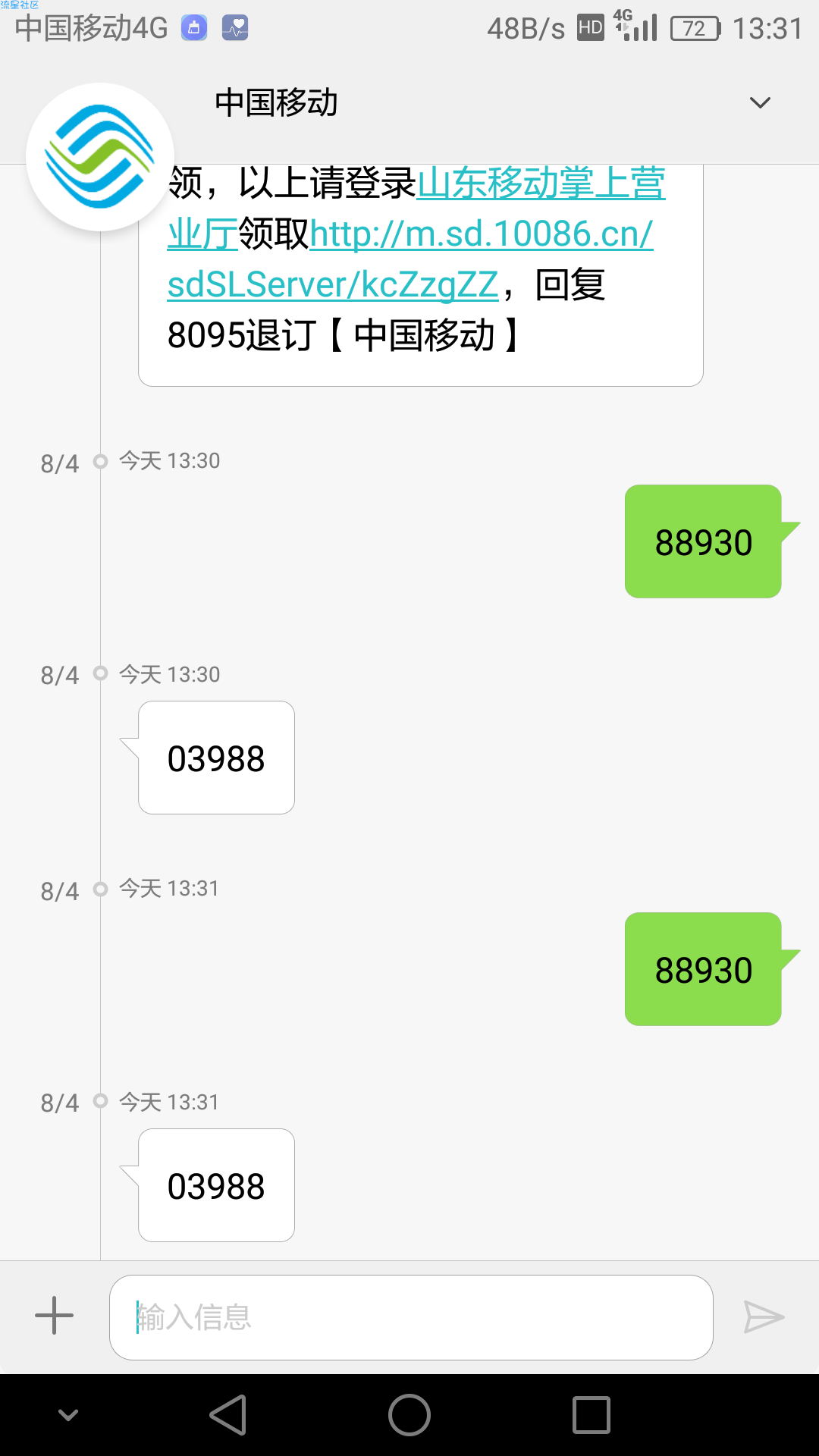Open the China Mobile contact avatar
Screen dimensions: 819x1456
point(100,157)
